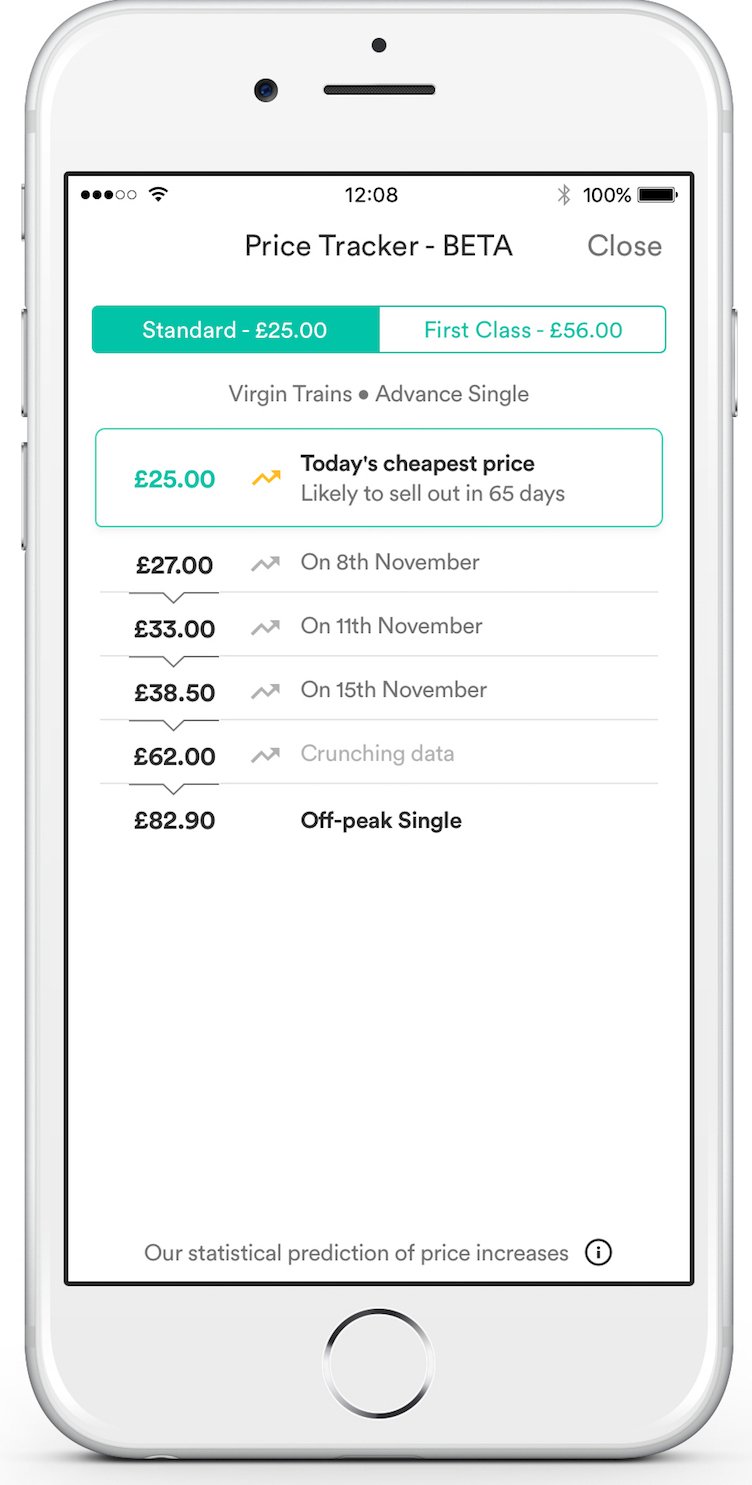Select the Standard - £25.00 tab
The width and height of the screenshot is (752, 1485).
click(x=235, y=329)
